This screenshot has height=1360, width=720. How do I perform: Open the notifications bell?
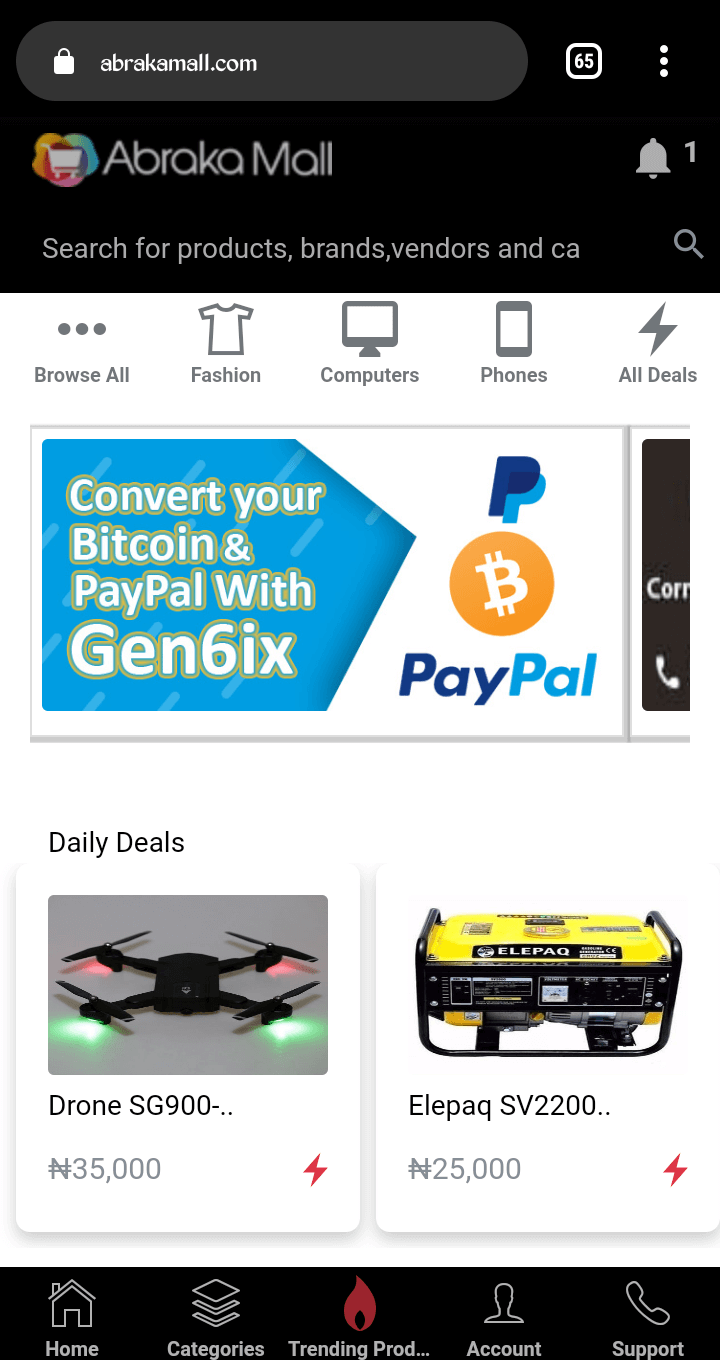click(653, 159)
